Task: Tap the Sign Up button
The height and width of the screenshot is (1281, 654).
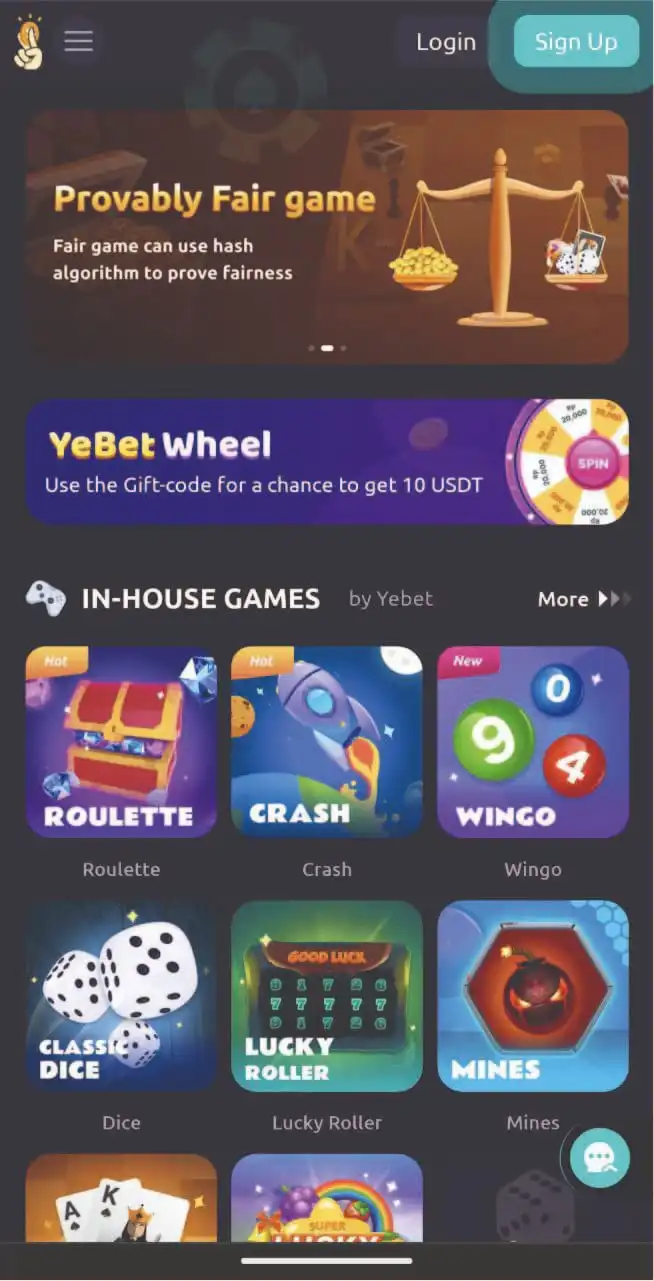Action: point(575,42)
